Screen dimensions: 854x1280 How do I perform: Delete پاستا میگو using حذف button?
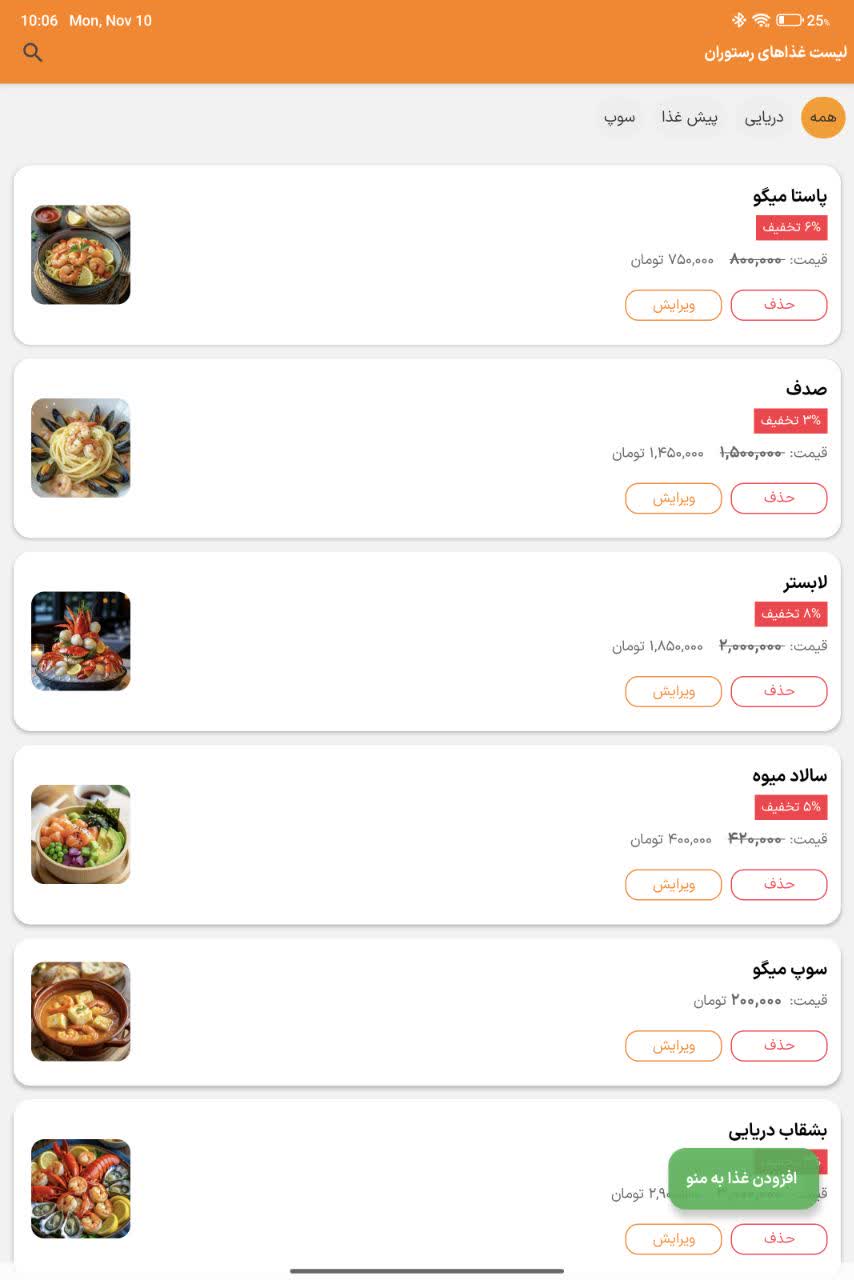(x=779, y=305)
